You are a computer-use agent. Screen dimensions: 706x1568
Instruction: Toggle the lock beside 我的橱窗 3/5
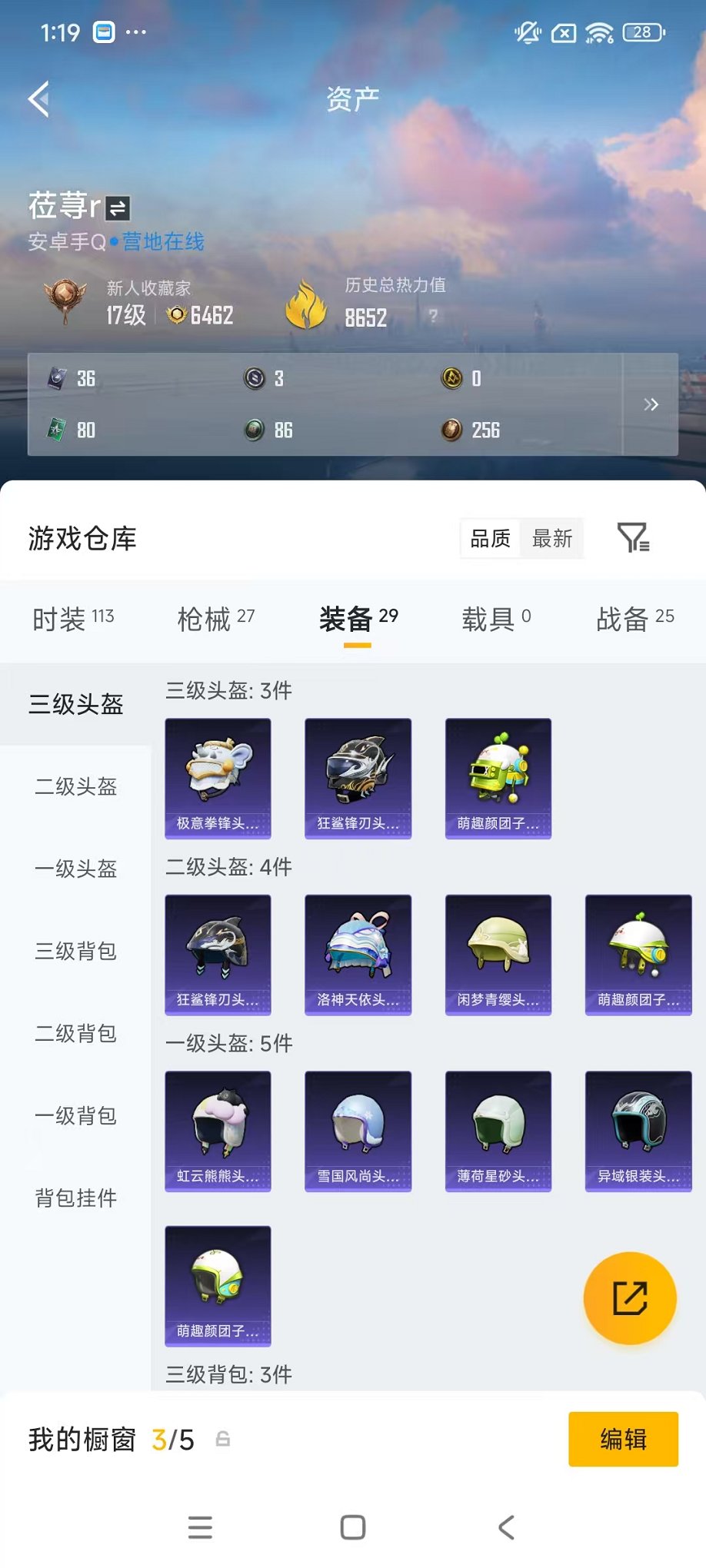tap(224, 1439)
